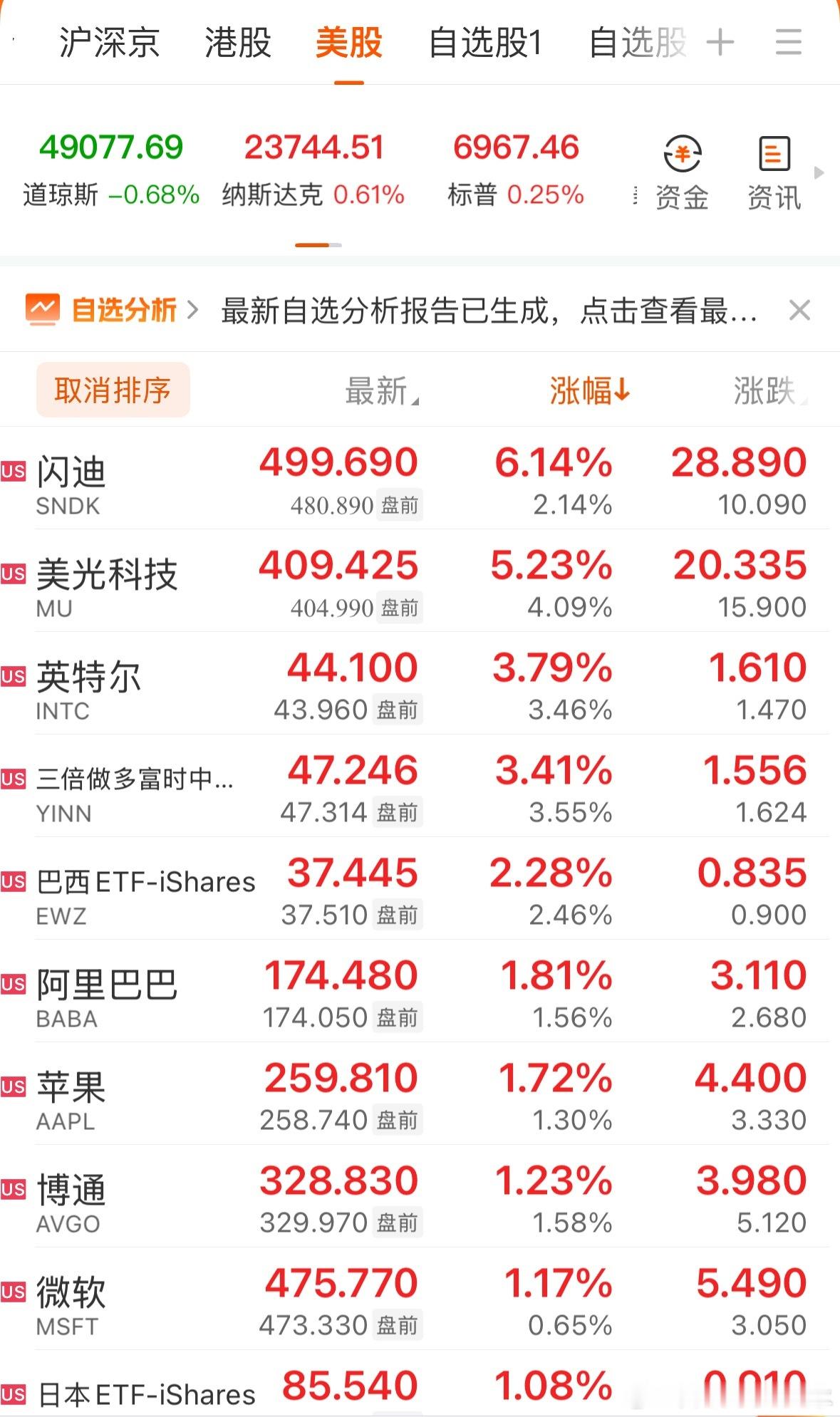
Task: Click the + icon to add watchlist tab
Action: click(720, 43)
